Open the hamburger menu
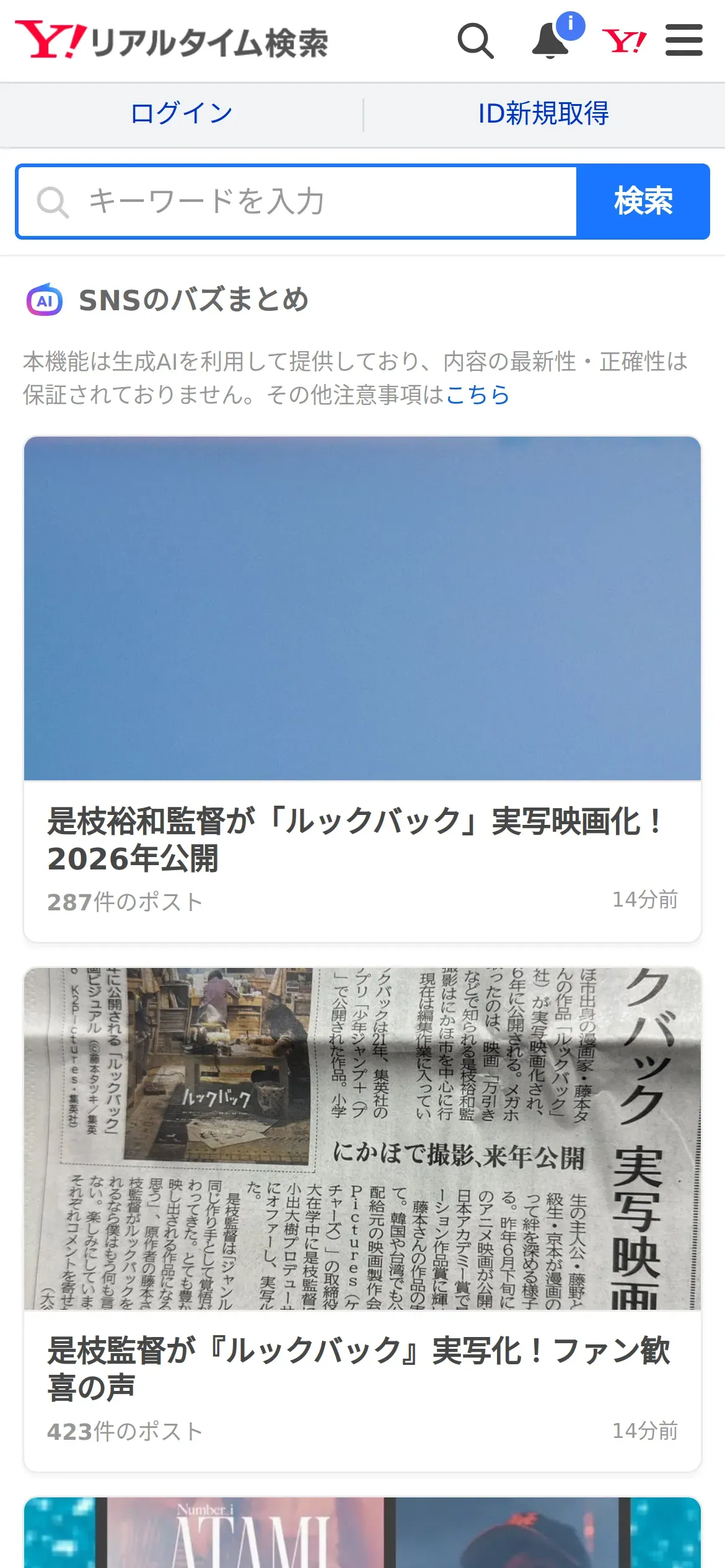 point(683,41)
